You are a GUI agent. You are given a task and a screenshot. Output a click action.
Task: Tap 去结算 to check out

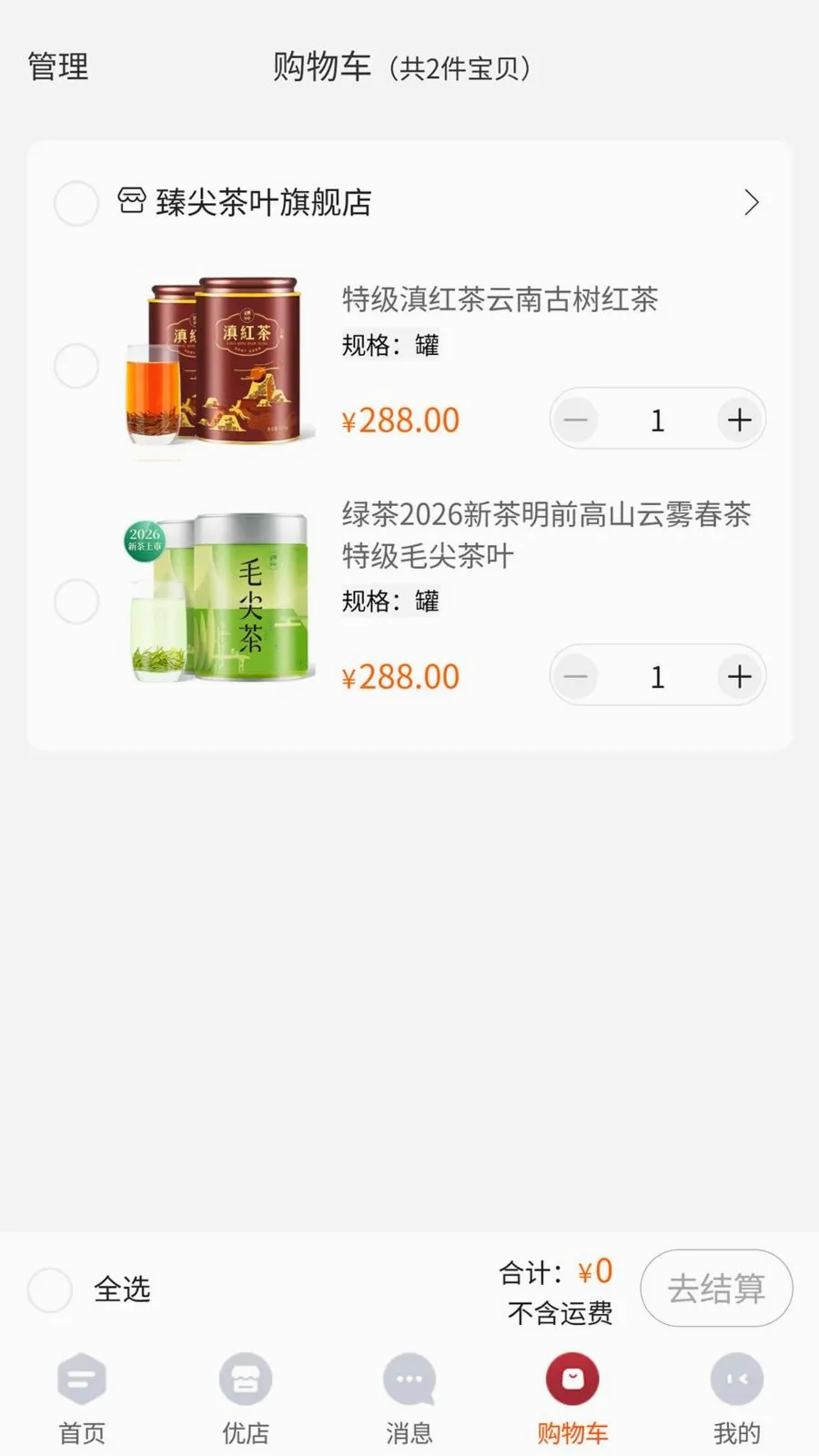pyautogui.click(x=716, y=1289)
